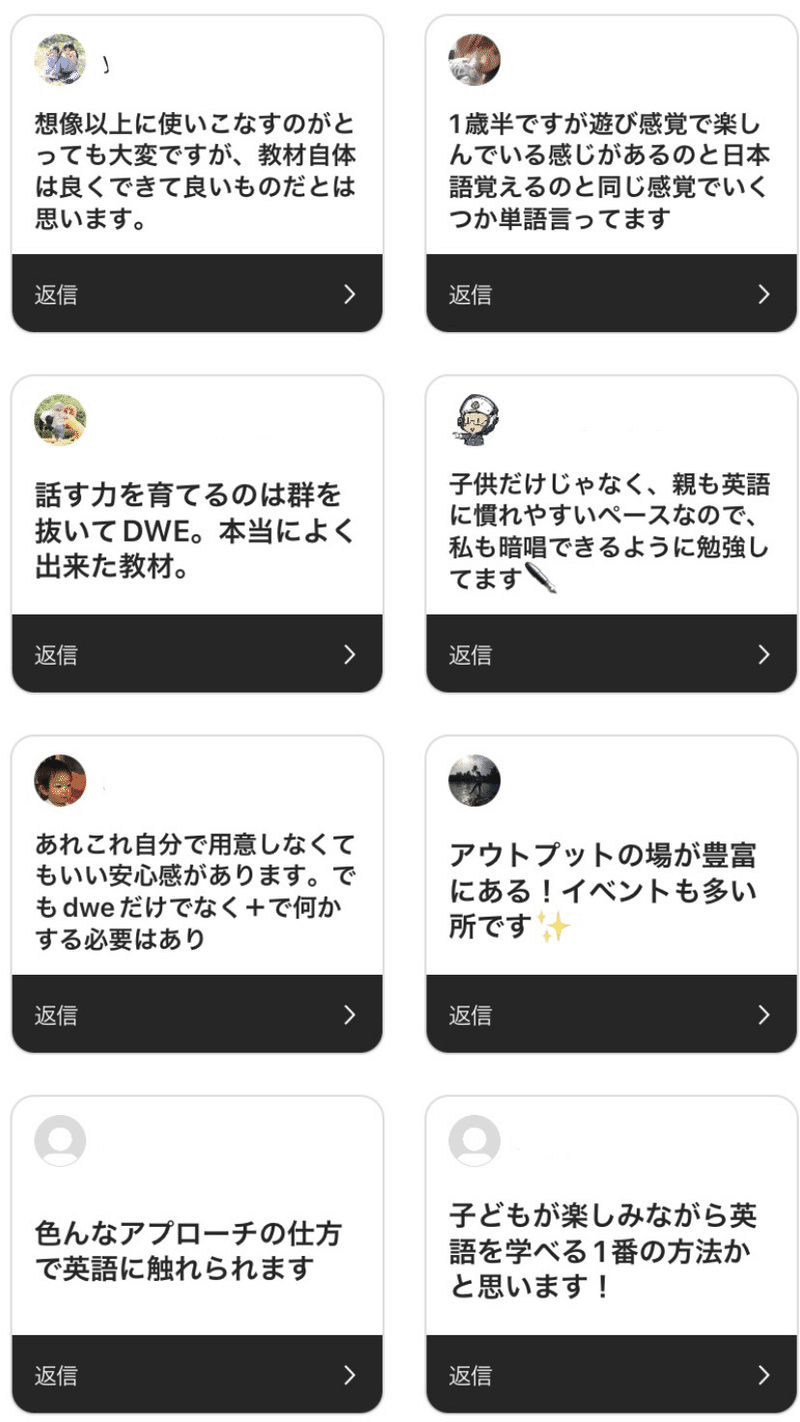Reply to the 子供だけじゃなく、親も英語 response
The image size is (800, 1422).
(x=611, y=654)
